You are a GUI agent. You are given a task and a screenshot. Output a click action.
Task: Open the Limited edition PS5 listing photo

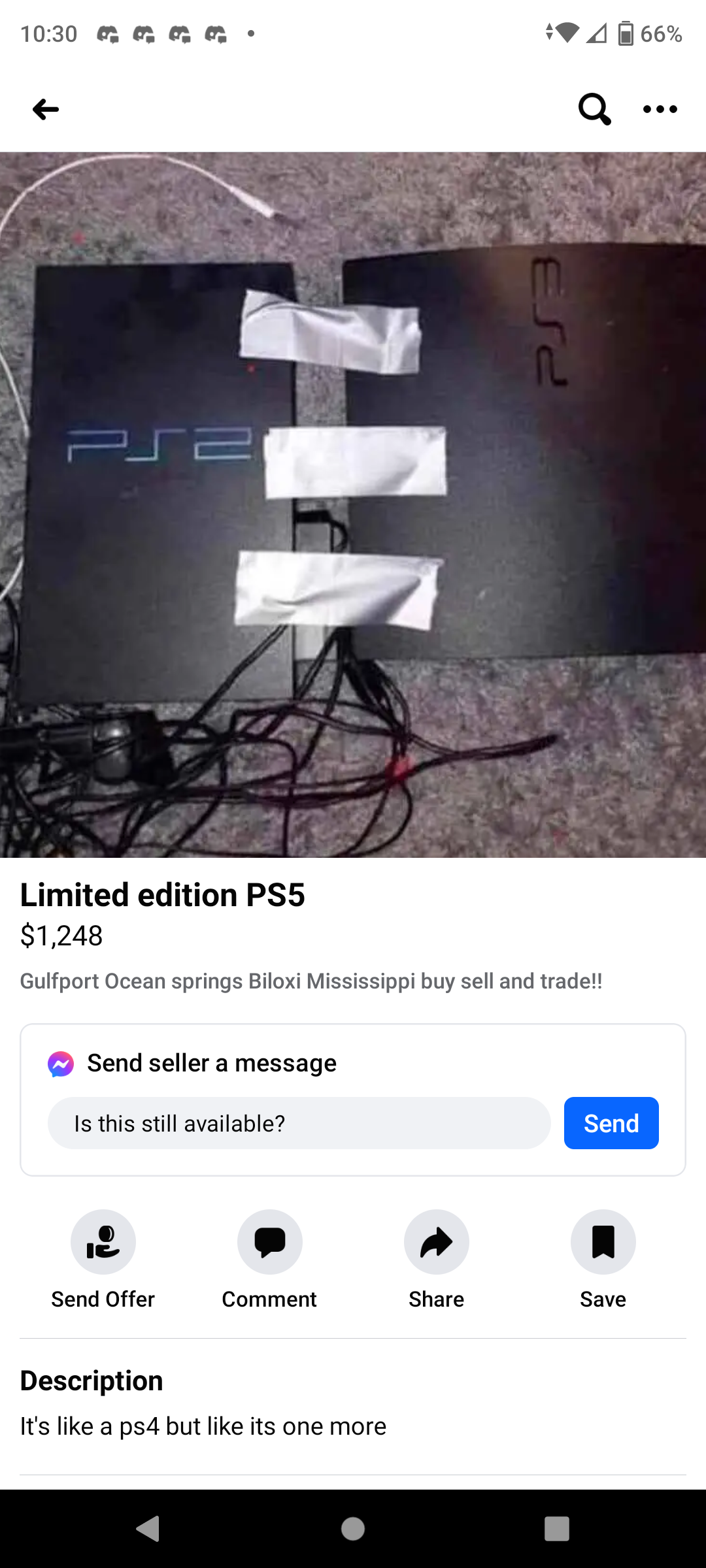(353, 504)
